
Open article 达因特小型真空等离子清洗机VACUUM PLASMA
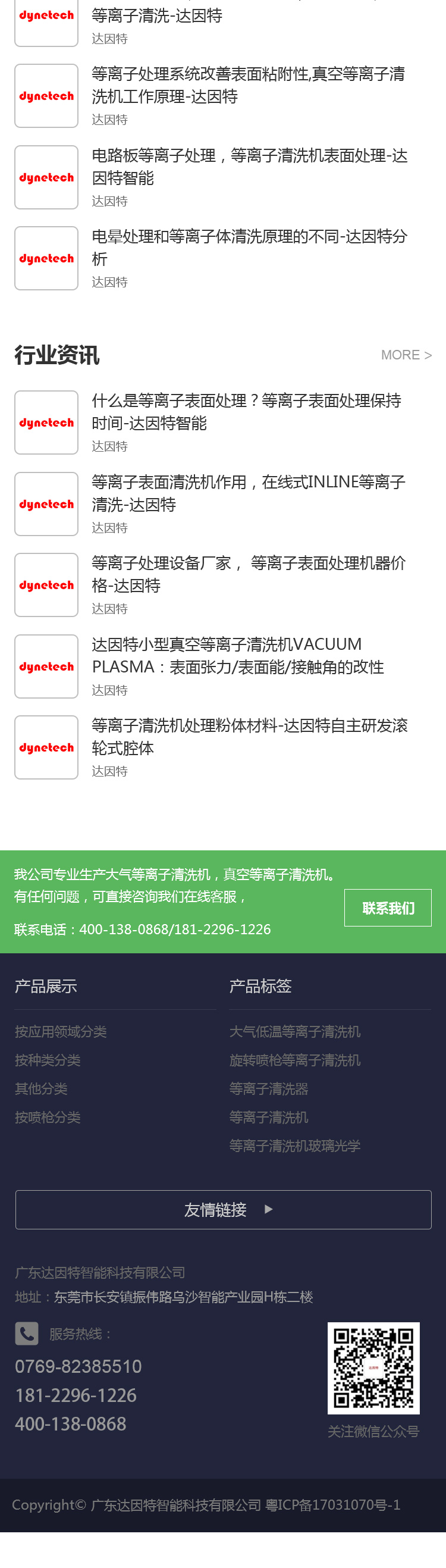tap(238, 656)
